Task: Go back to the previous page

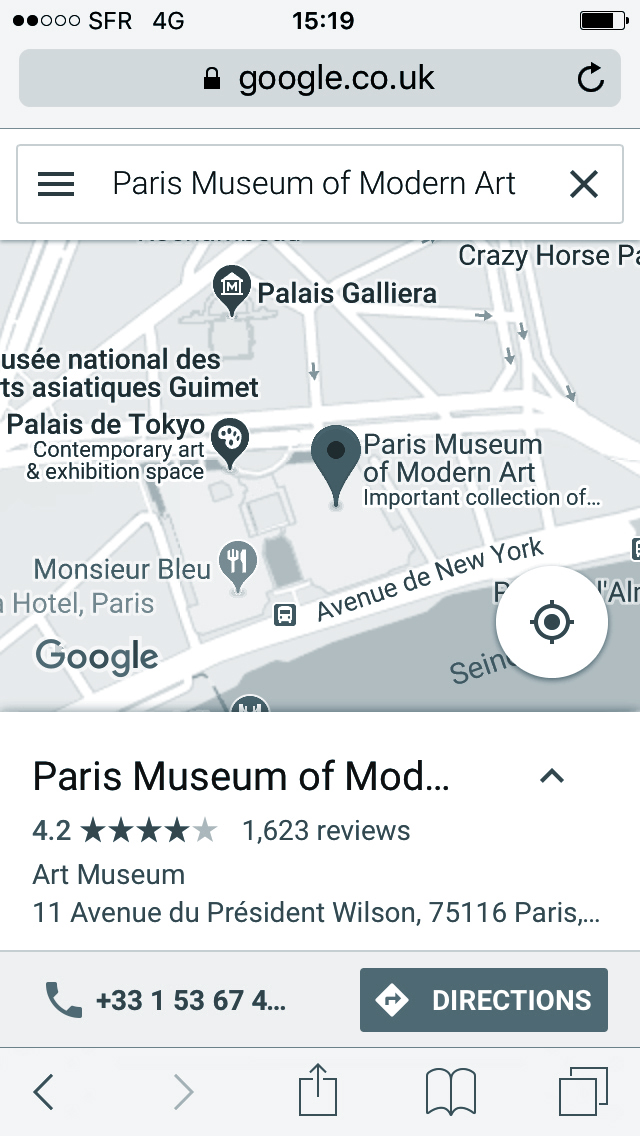Action: pos(44,1092)
